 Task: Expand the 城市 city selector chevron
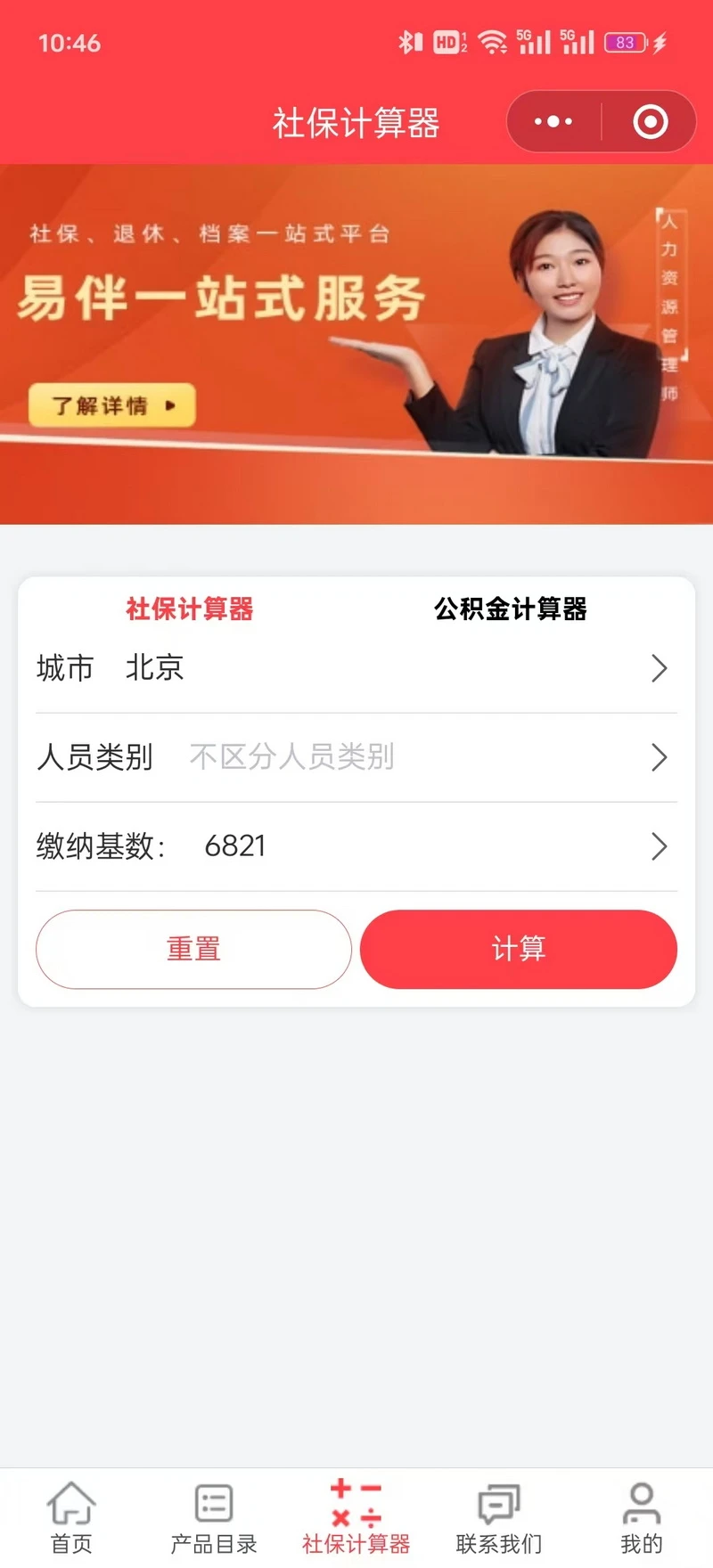(x=660, y=668)
